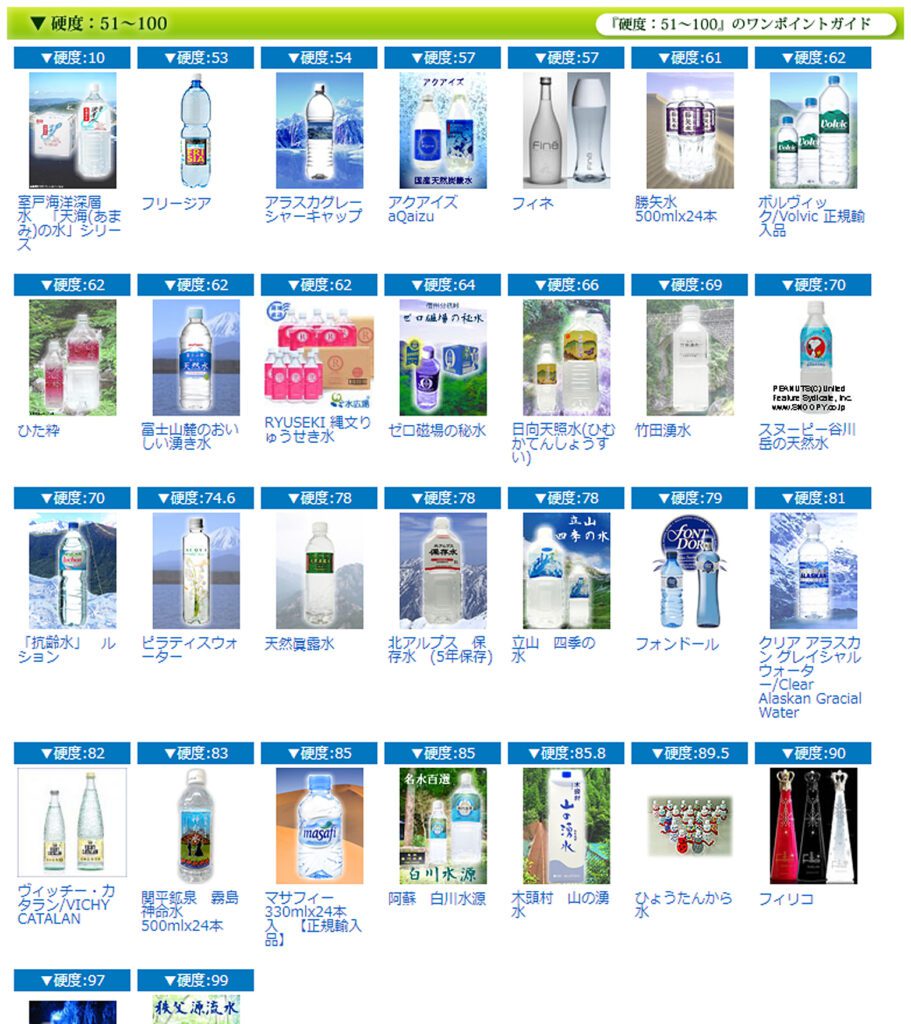This screenshot has width=911, height=1024.
Task: Open 阿蘇 白川水源 product
Action: 437,898
